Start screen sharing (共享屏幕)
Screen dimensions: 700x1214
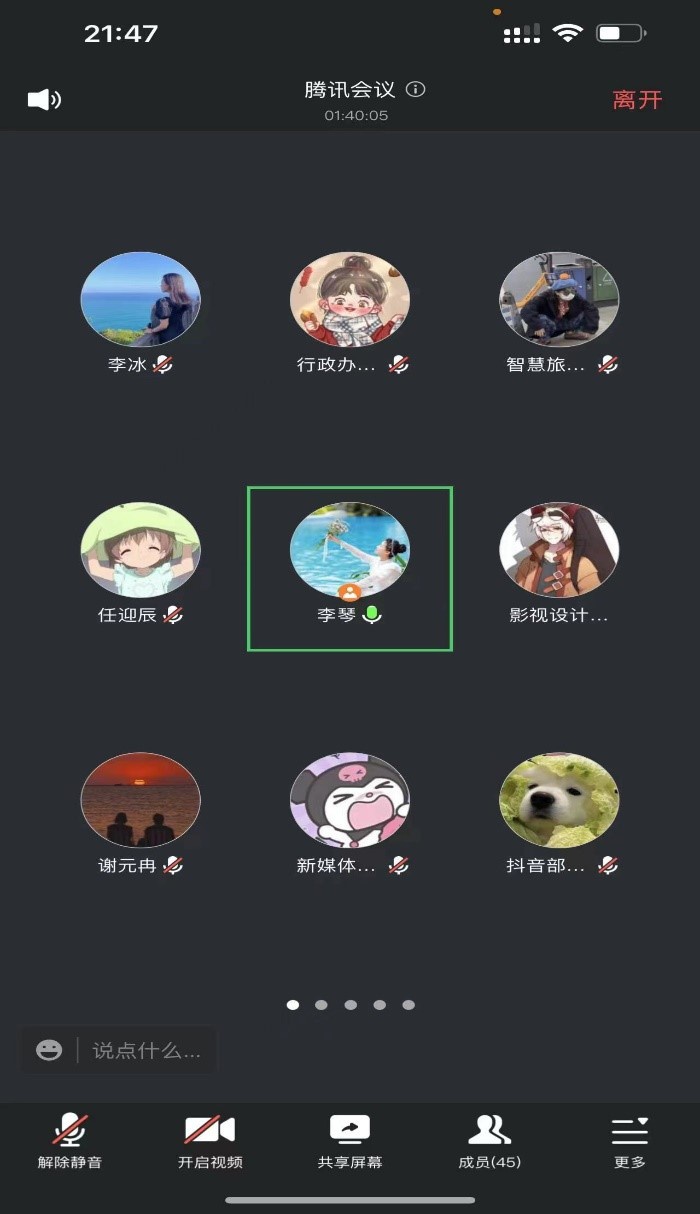pyautogui.click(x=350, y=1140)
